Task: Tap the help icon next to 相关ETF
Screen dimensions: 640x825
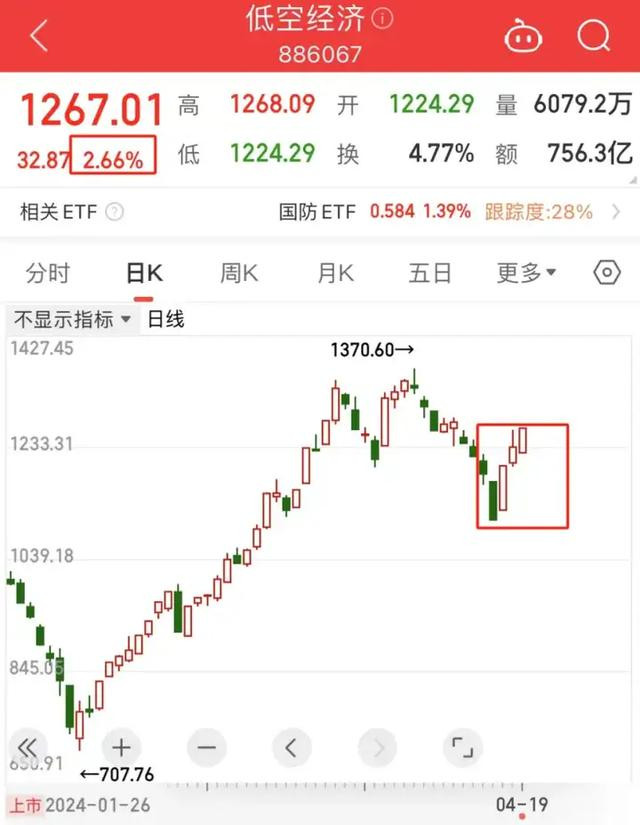Action: coord(114,212)
